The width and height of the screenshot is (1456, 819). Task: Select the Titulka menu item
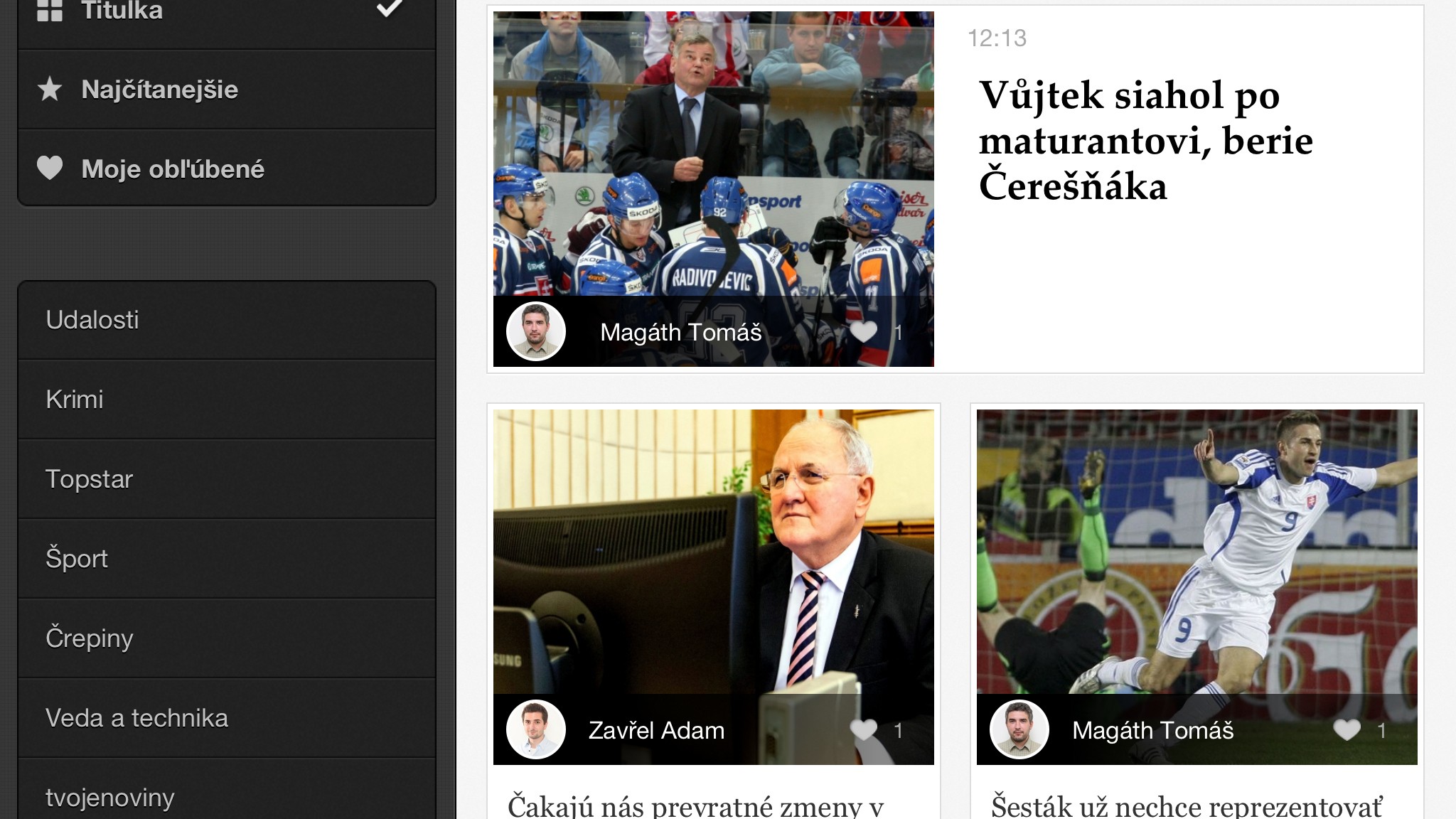(226, 14)
